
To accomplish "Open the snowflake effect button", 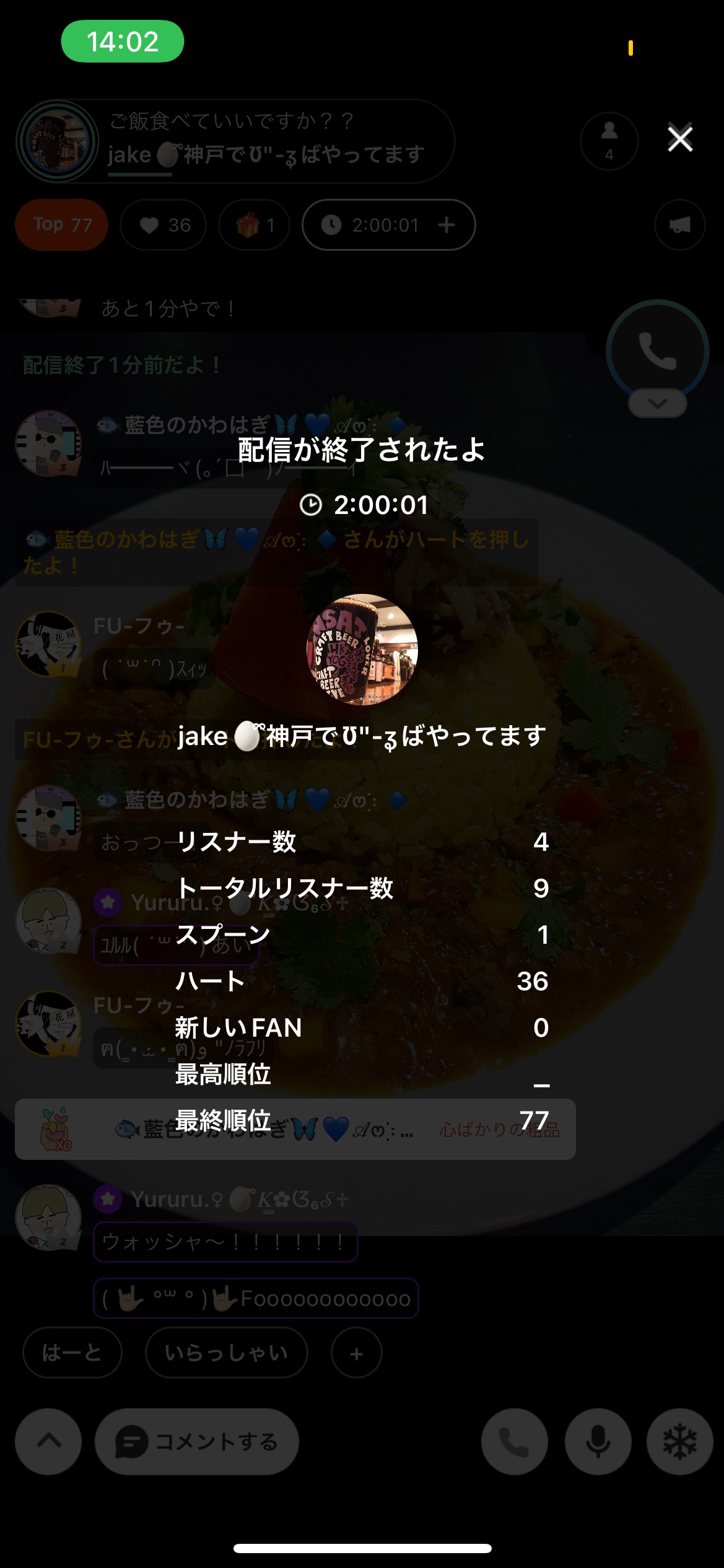I will pos(679,1442).
